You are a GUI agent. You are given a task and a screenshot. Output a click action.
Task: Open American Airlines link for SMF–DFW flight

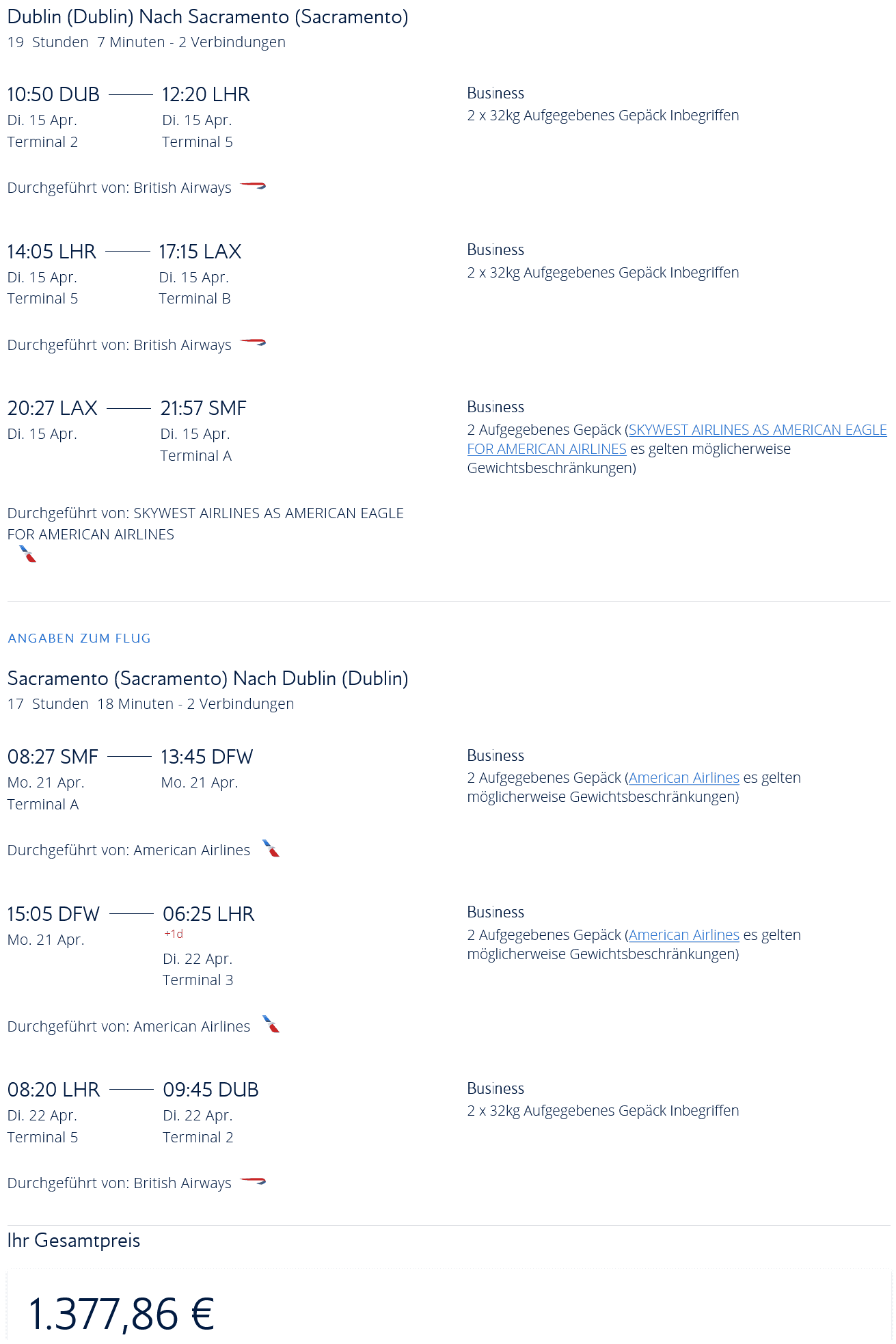[683, 778]
